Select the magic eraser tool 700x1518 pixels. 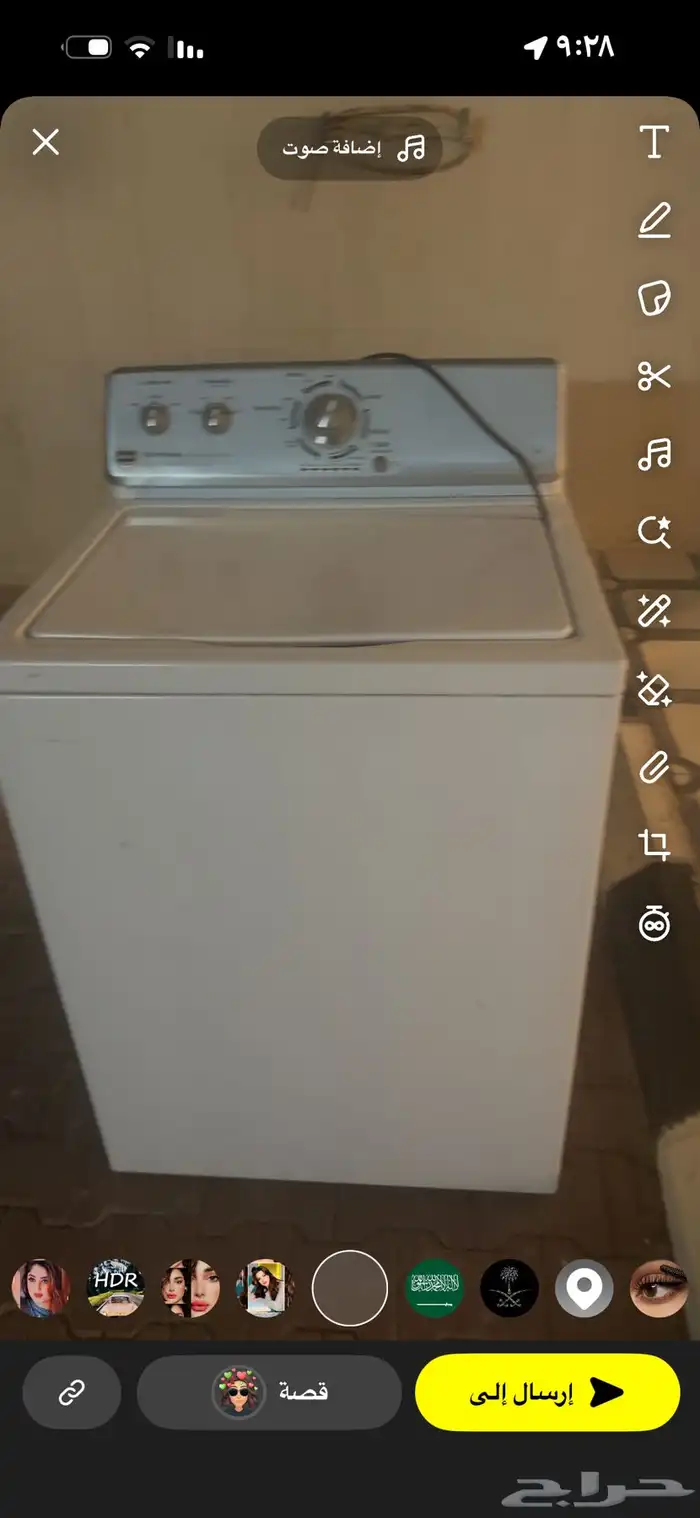coord(654,689)
